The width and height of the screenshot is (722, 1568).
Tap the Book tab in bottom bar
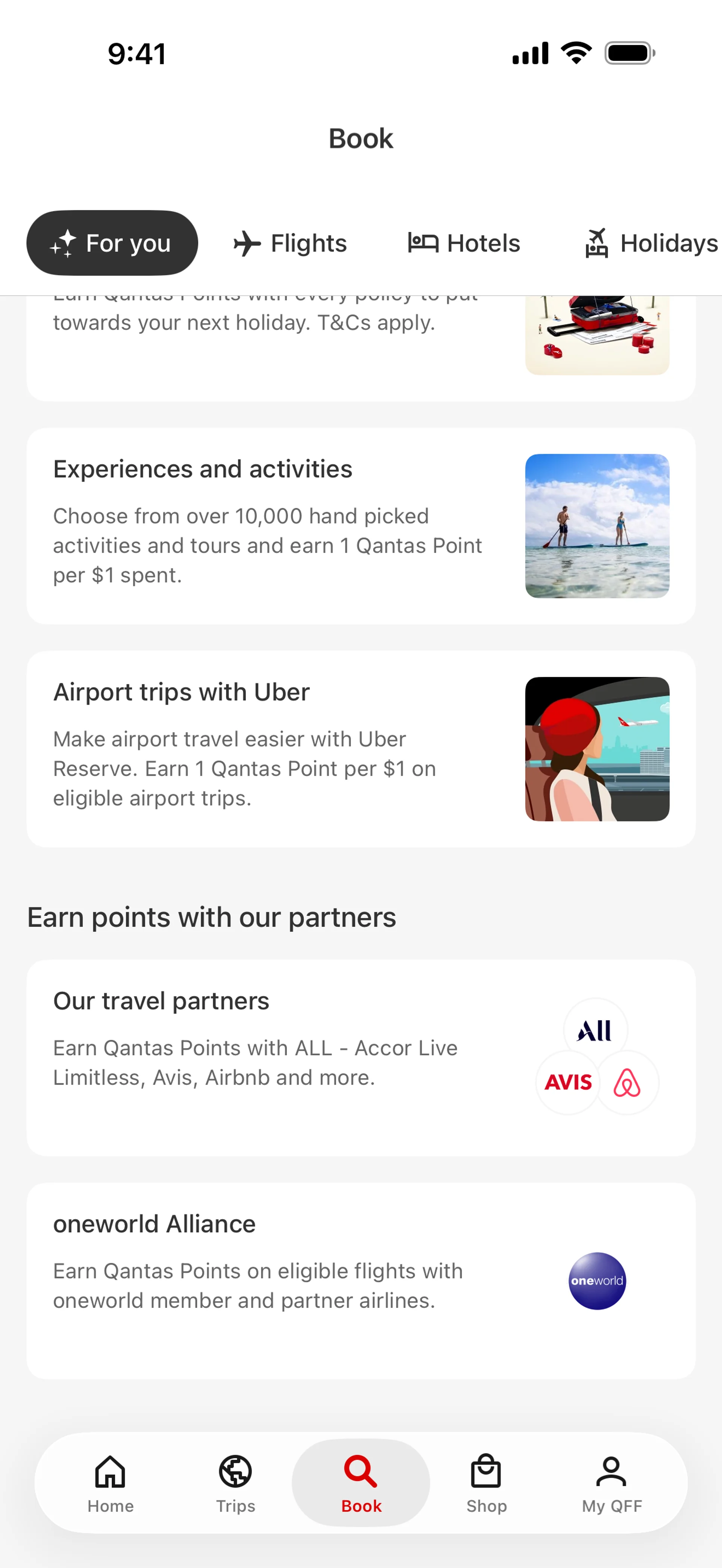point(361,1483)
